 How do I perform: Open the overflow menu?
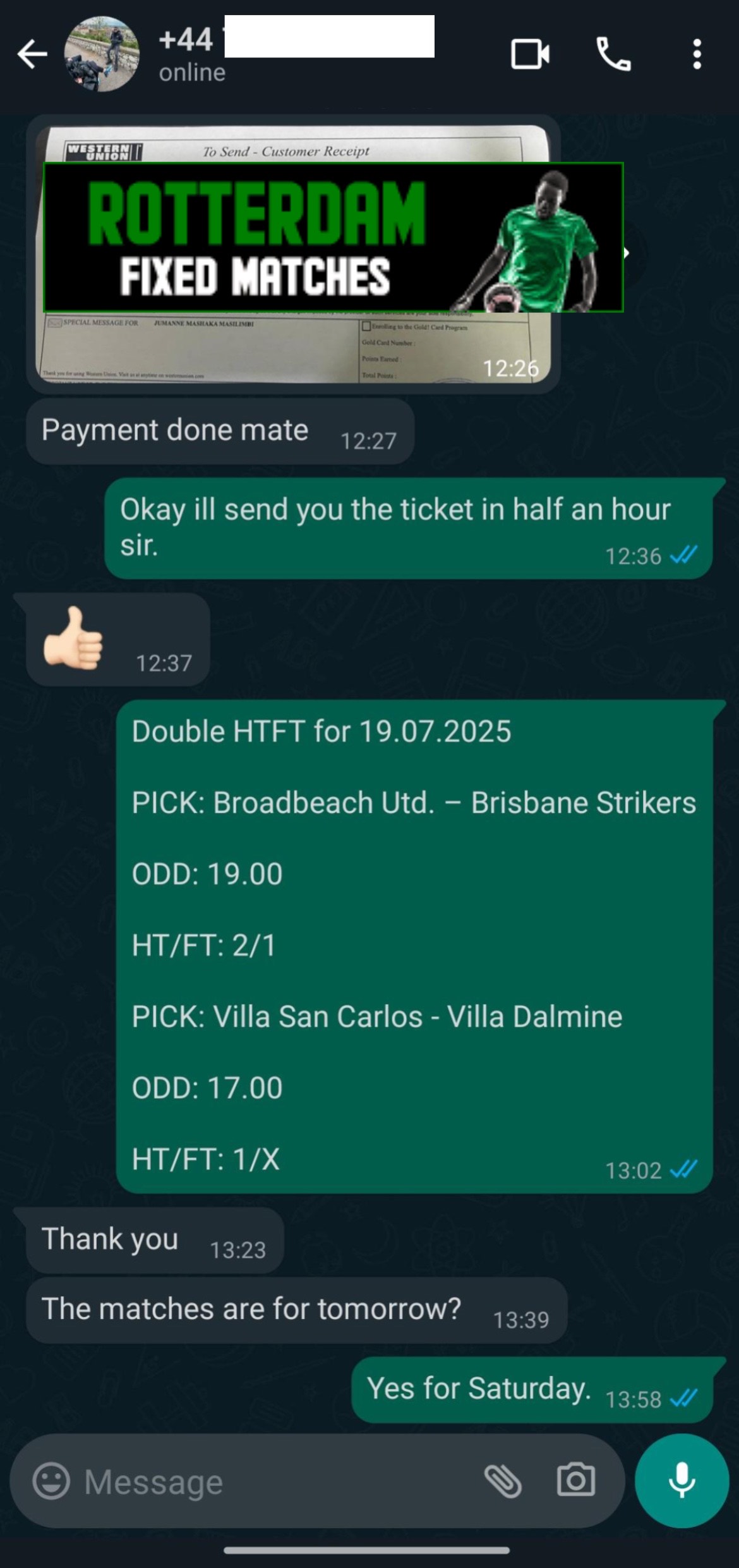pyautogui.click(x=697, y=54)
